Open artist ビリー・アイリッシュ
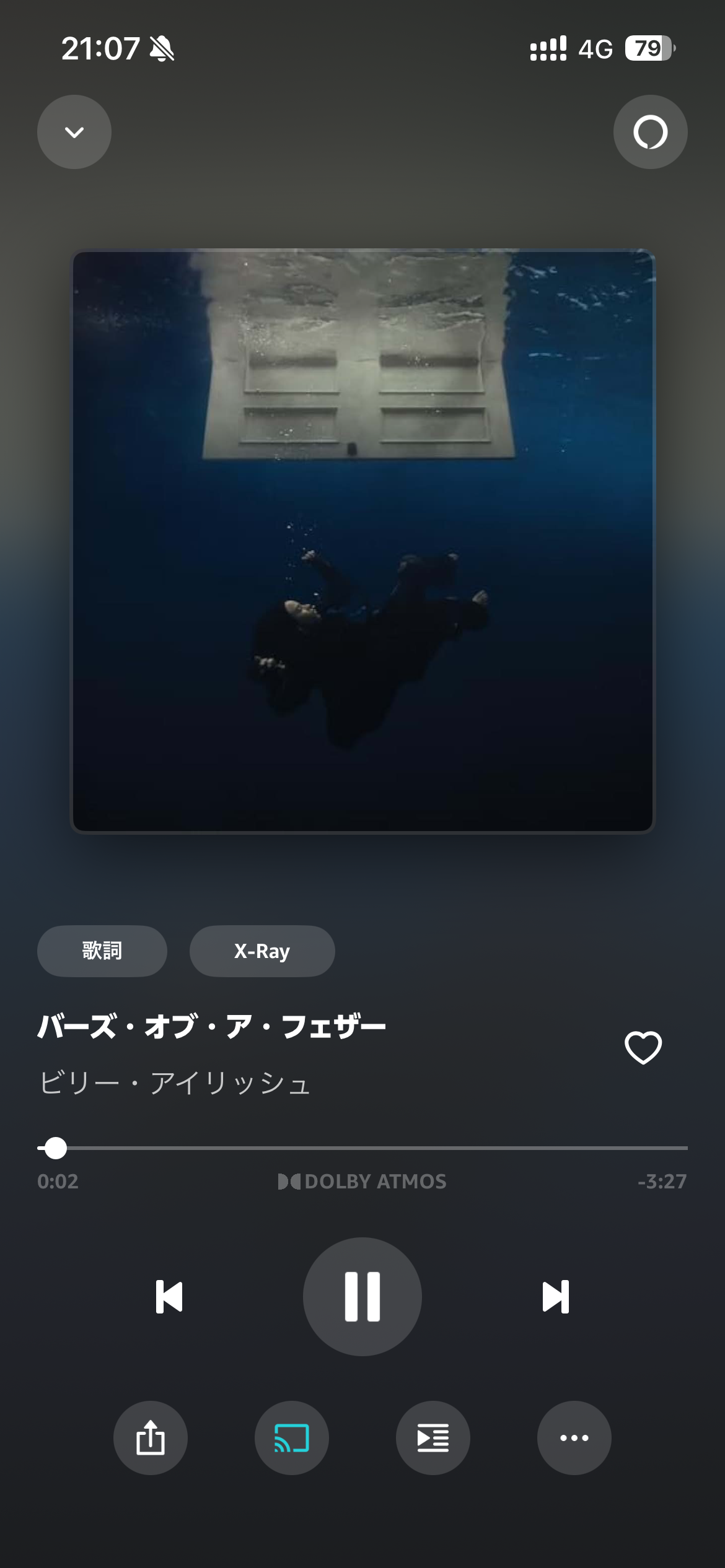The height and width of the screenshot is (1568, 725). click(175, 1084)
